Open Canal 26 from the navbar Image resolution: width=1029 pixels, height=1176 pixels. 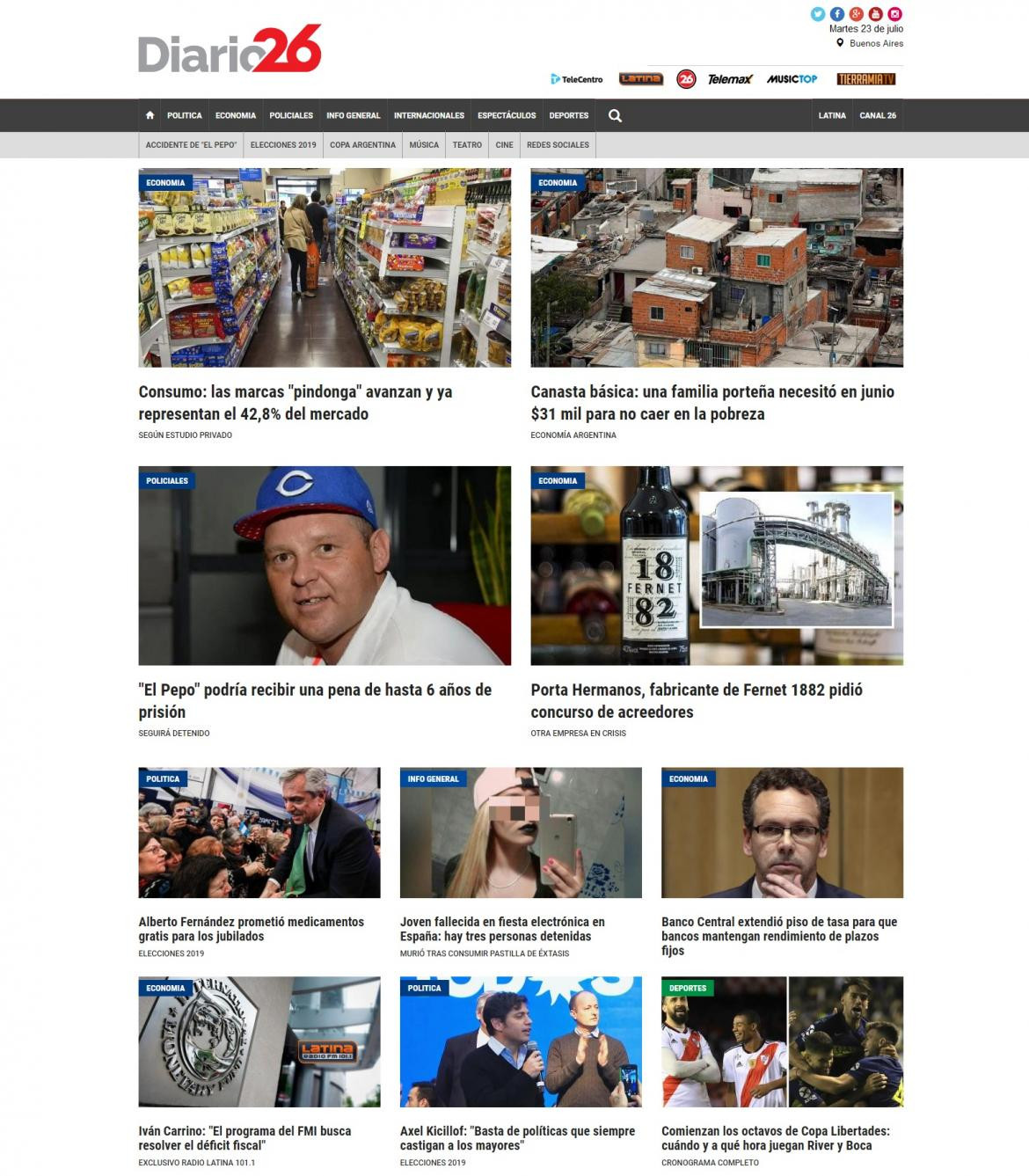click(x=878, y=115)
